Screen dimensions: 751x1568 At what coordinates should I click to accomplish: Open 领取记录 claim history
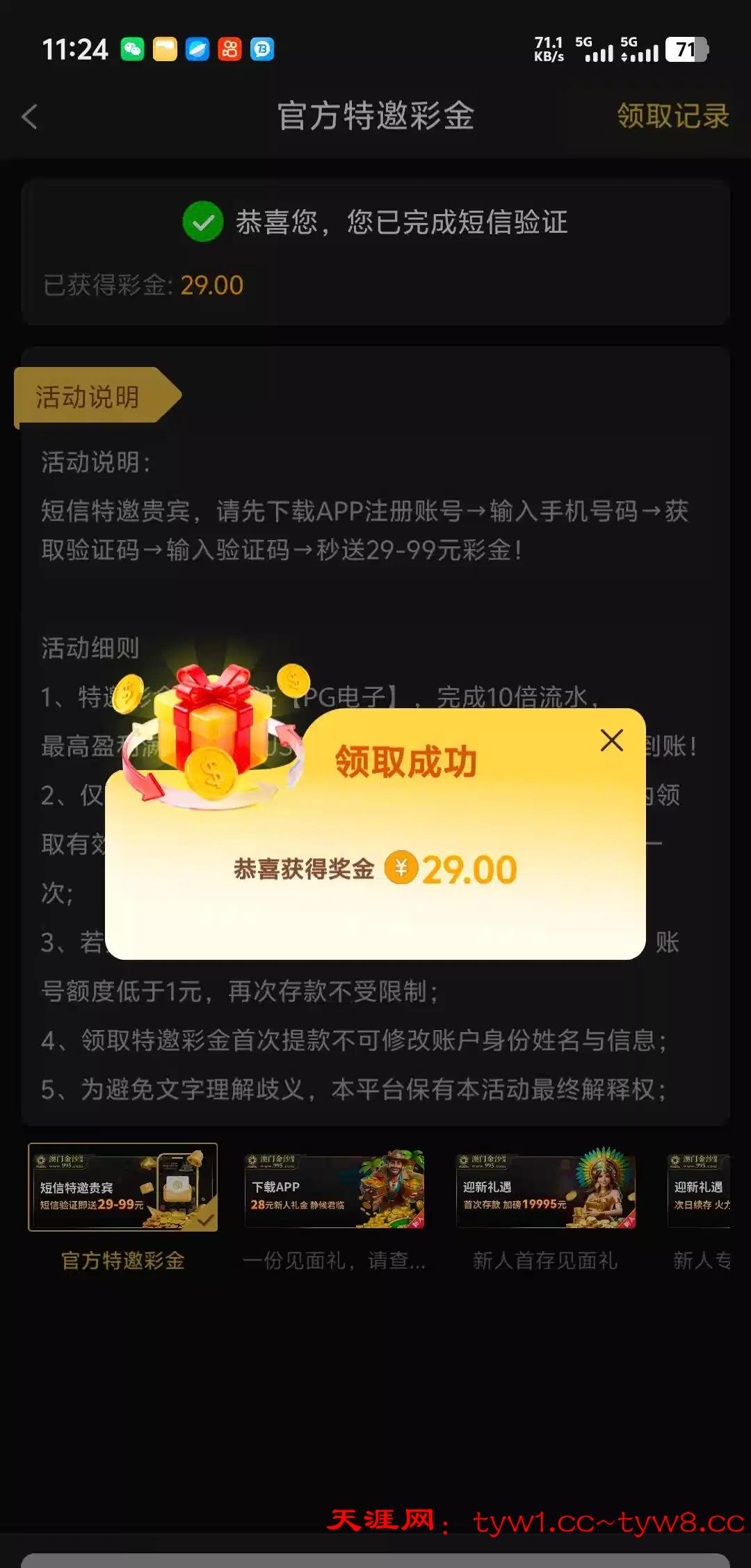672,115
